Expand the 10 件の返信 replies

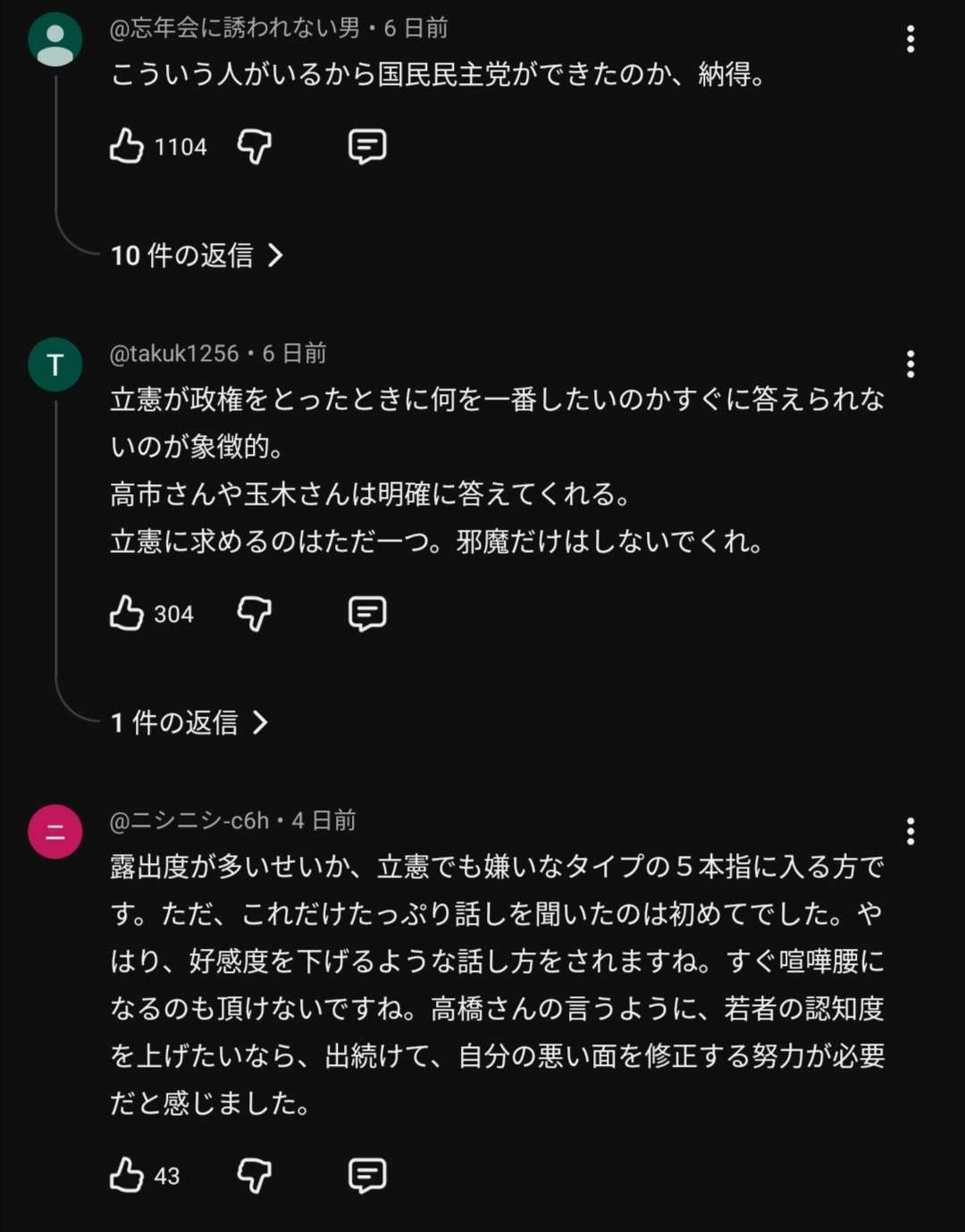197,256
